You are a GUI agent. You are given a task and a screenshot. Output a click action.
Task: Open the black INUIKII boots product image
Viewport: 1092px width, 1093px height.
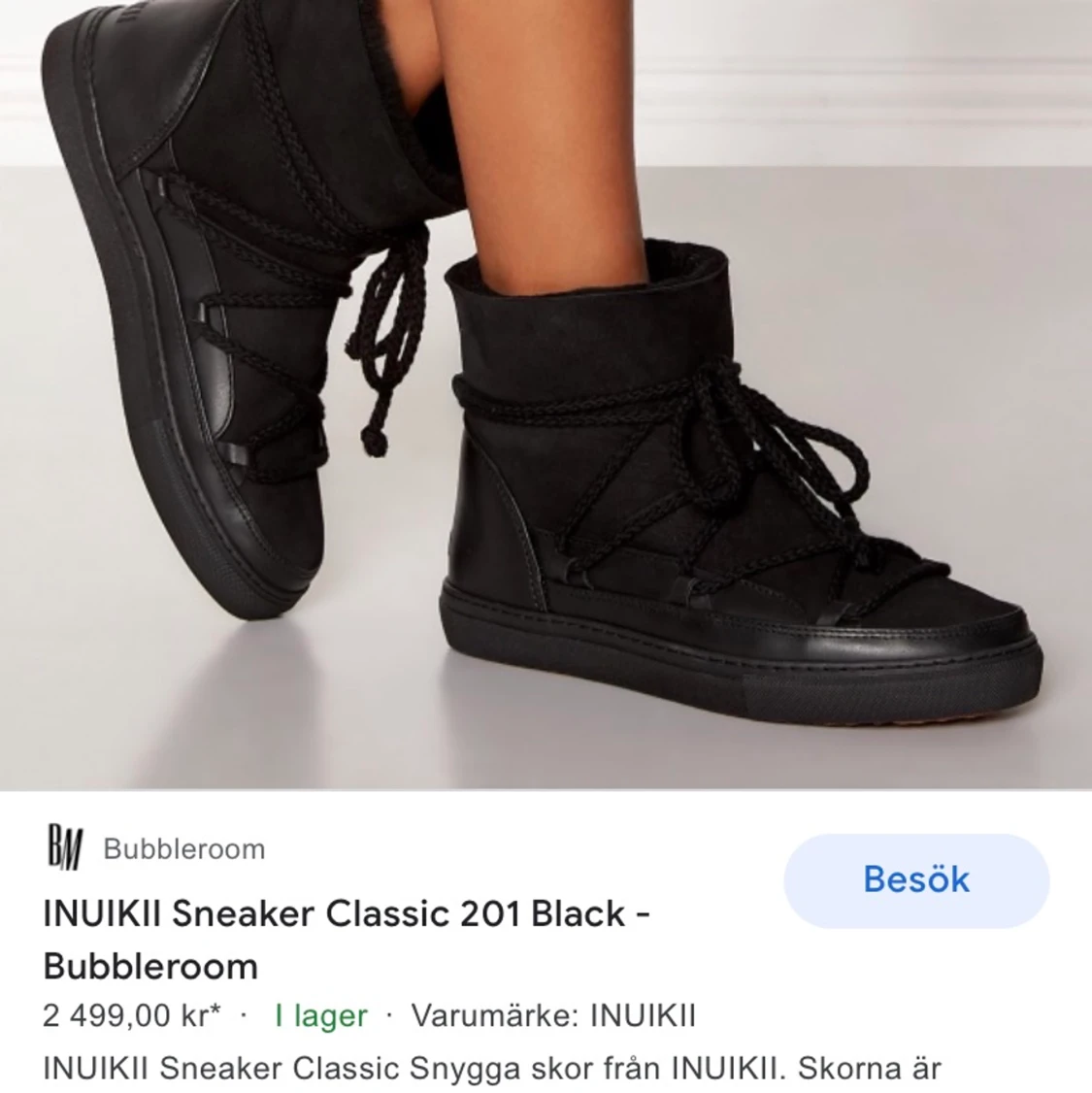pos(546,393)
